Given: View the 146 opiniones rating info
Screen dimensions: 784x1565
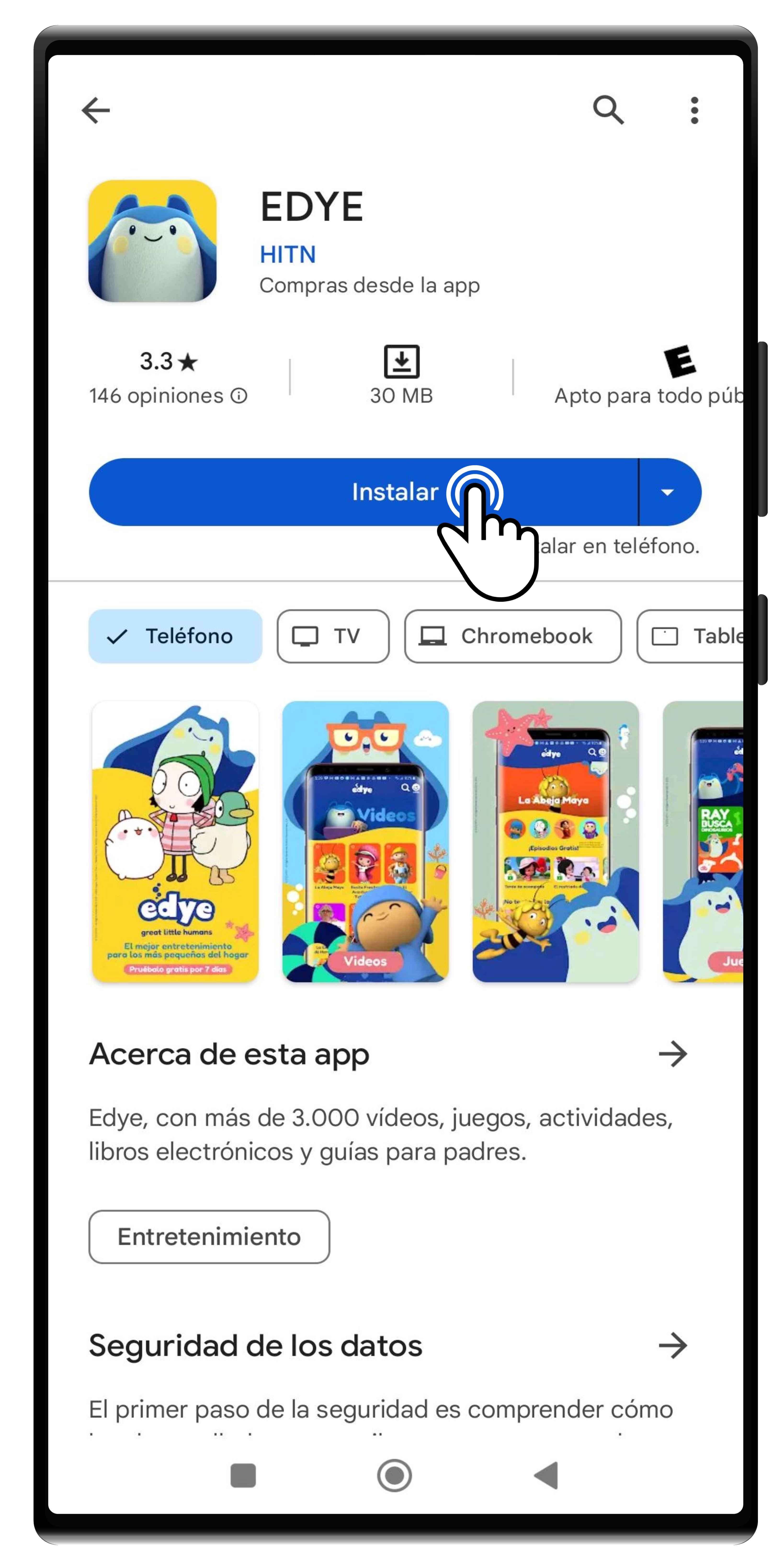Looking at the screenshot, I should (x=168, y=396).
